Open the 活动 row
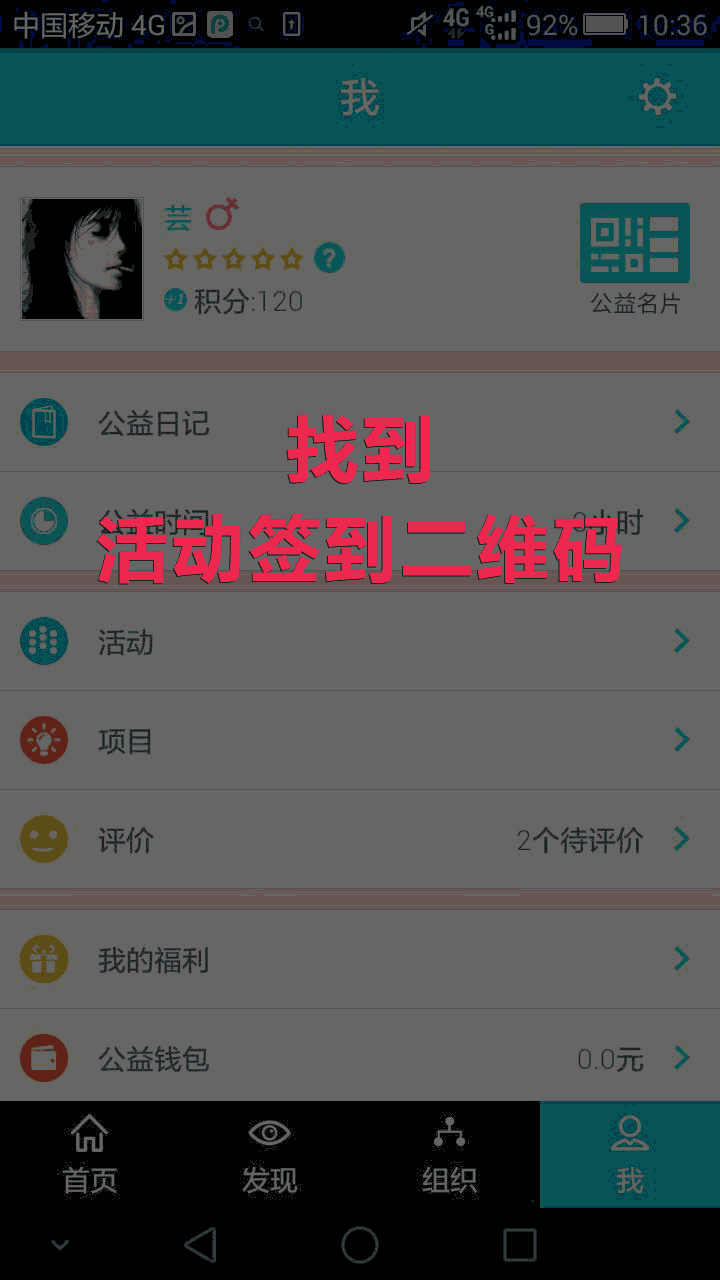 [x=360, y=641]
